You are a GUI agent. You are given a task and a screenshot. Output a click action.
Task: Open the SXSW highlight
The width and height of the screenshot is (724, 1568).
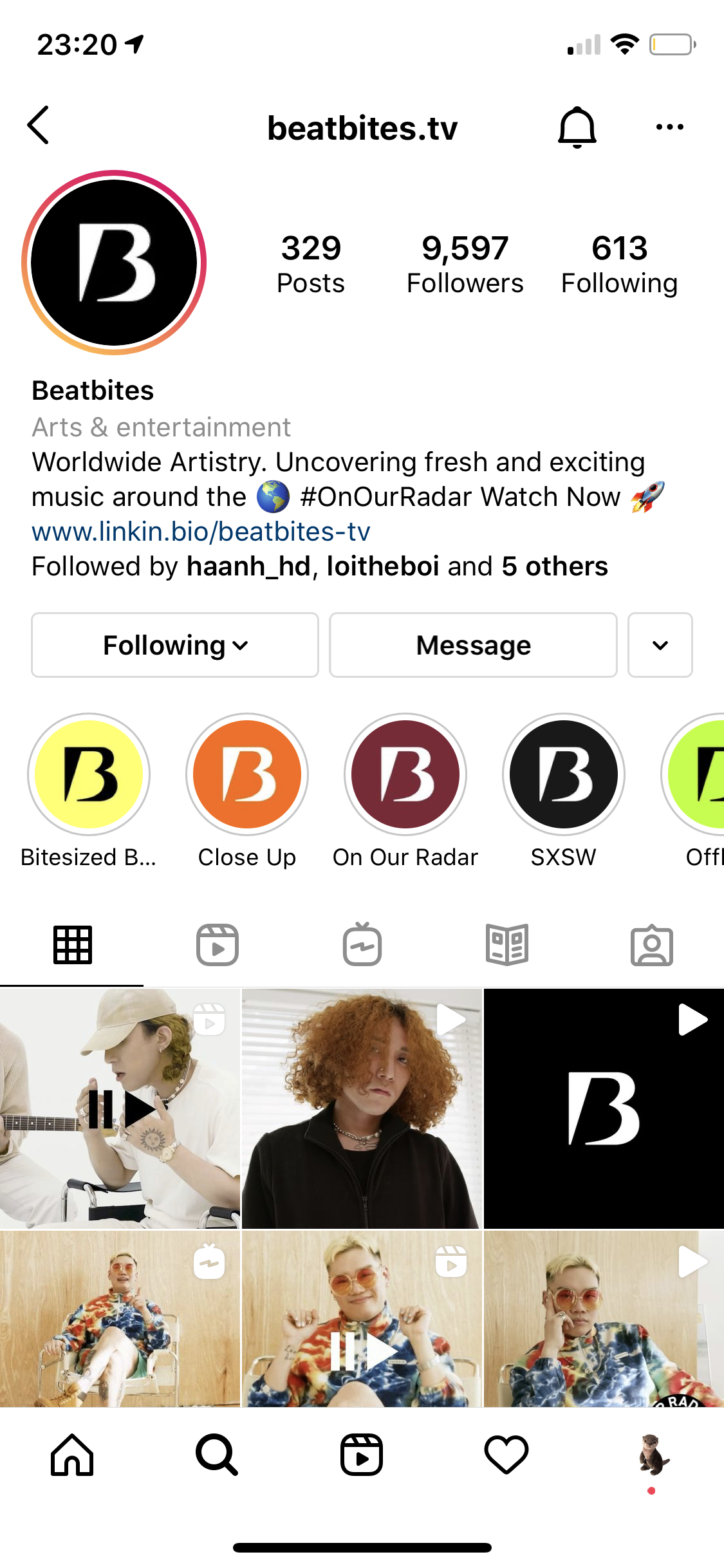[563, 774]
